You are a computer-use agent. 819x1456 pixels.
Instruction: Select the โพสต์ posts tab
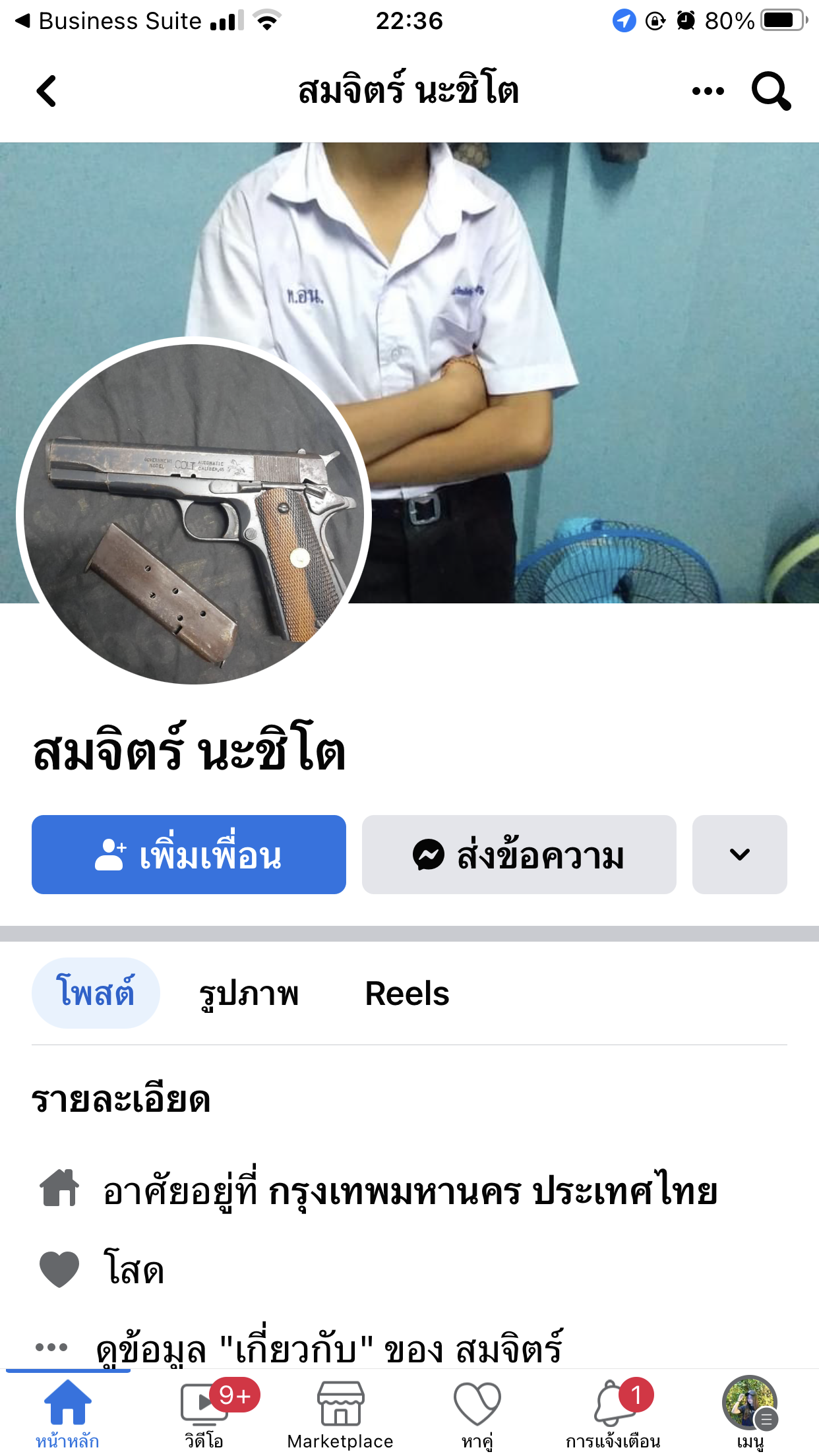click(96, 993)
